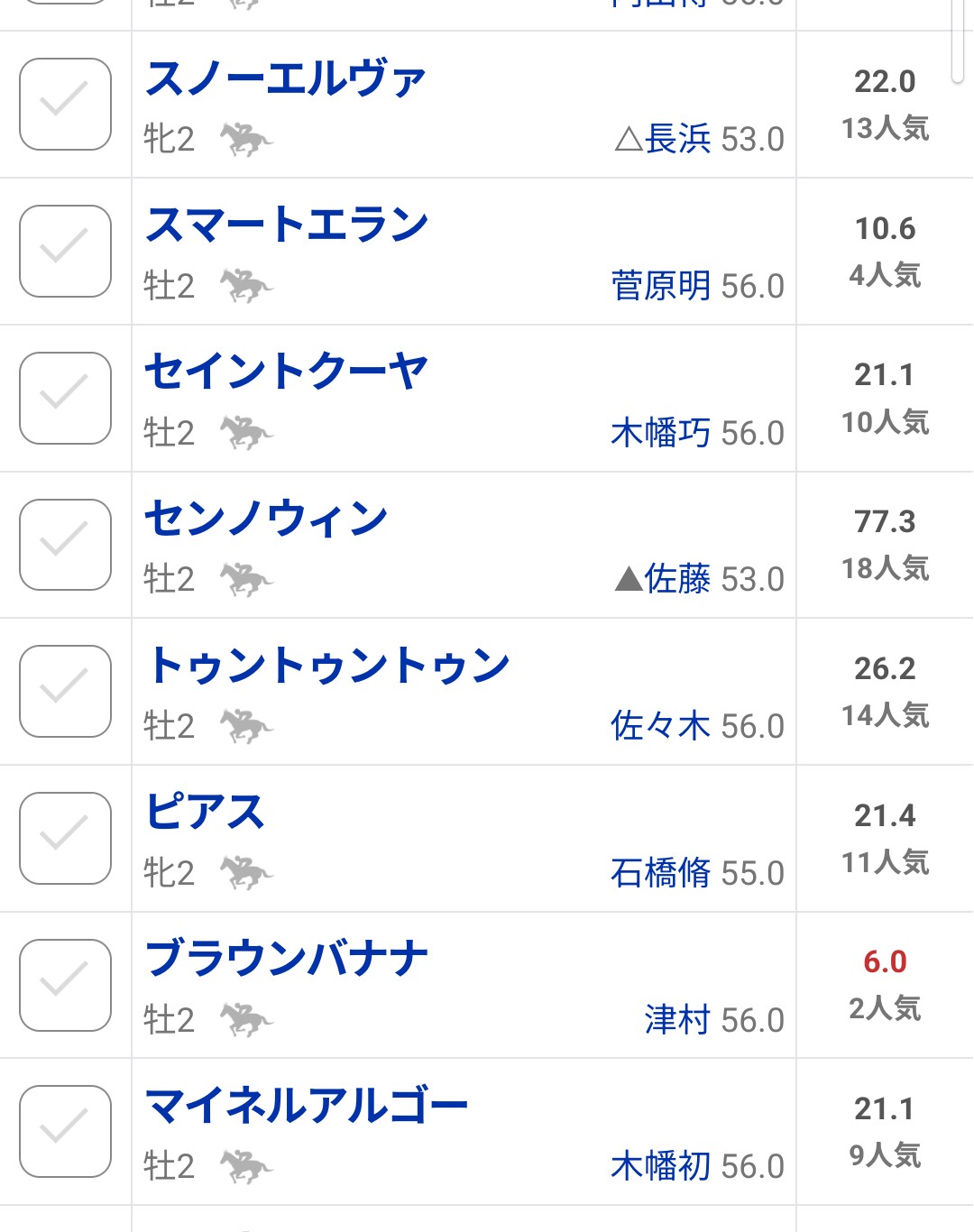Tick the checkbox for ブラウンバナナ
Screen dimensions: 974x1232
65,985
